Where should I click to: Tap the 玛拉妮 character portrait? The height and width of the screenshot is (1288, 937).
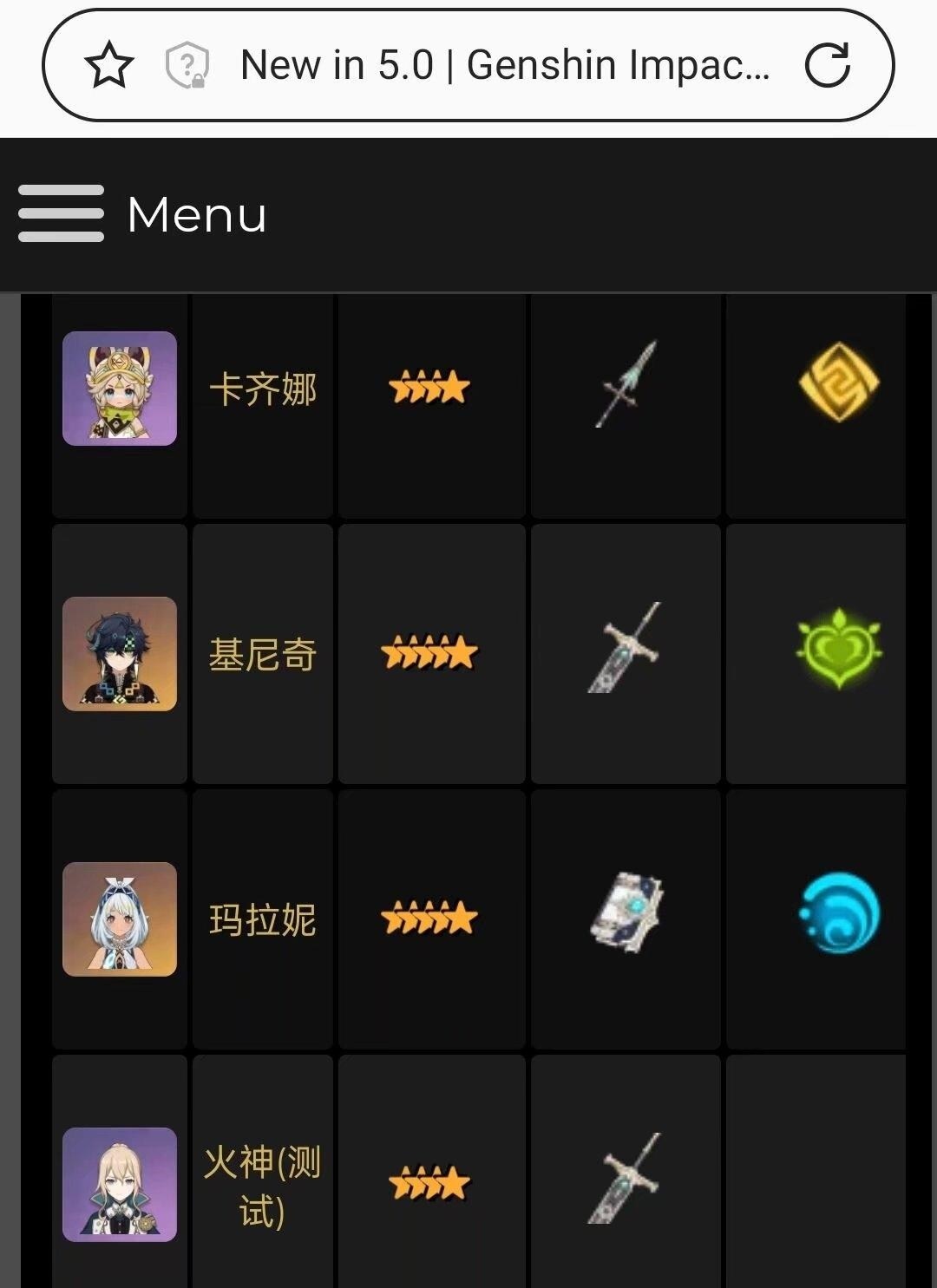pos(120,919)
